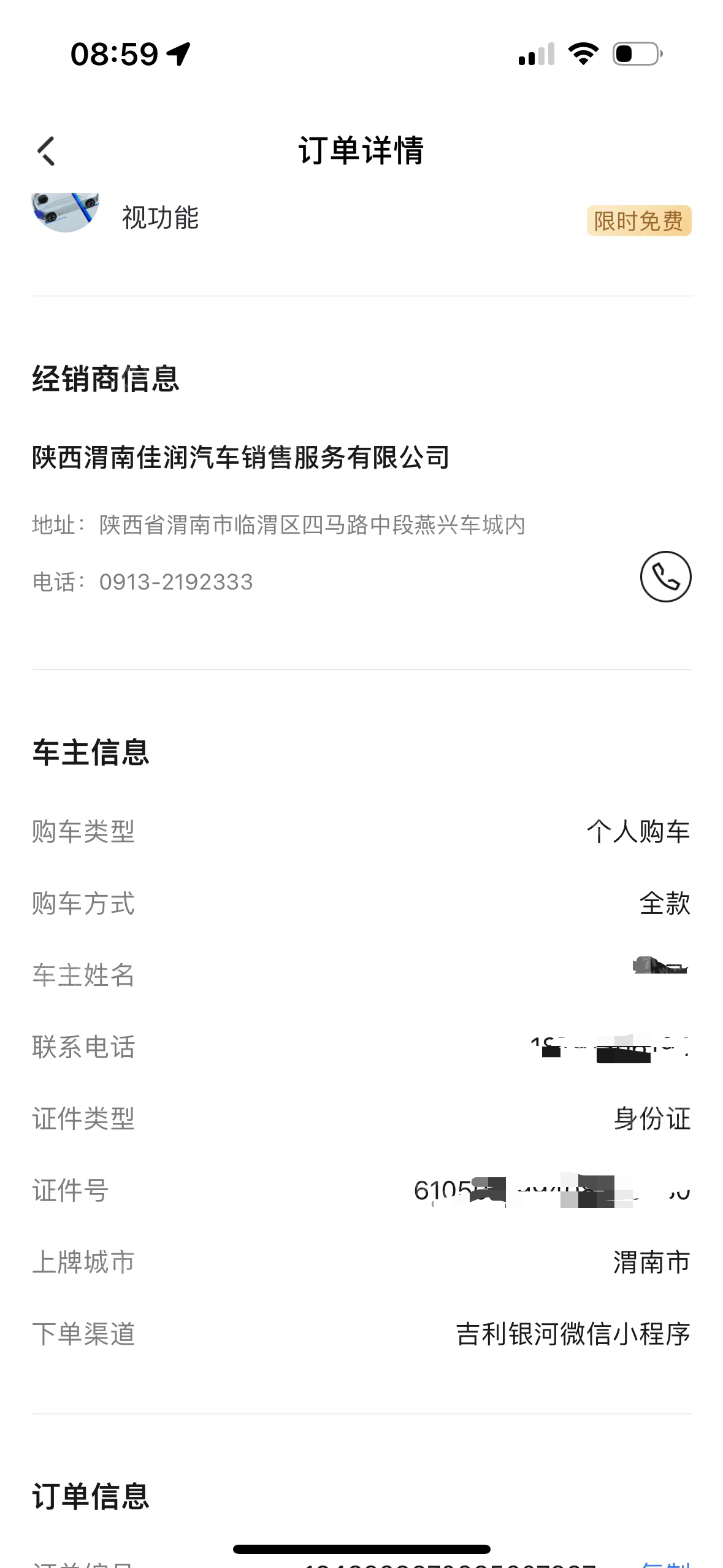Screen dimensions: 723x1568
Task: Call the dealer via the phone icon
Action: (665, 577)
